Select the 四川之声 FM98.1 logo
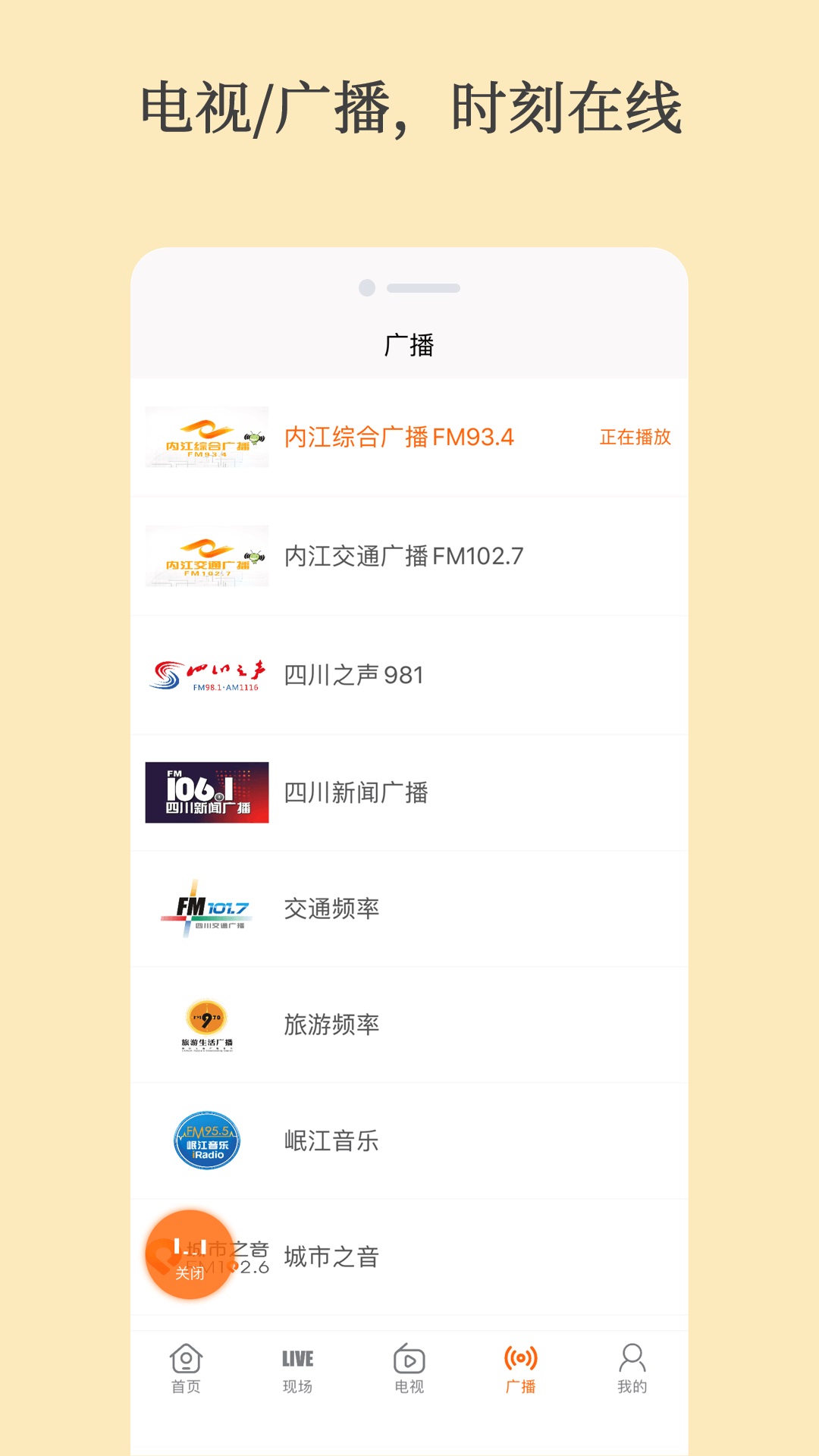Image resolution: width=819 pixels, height=1456 pixels. [x=206, y=675]
